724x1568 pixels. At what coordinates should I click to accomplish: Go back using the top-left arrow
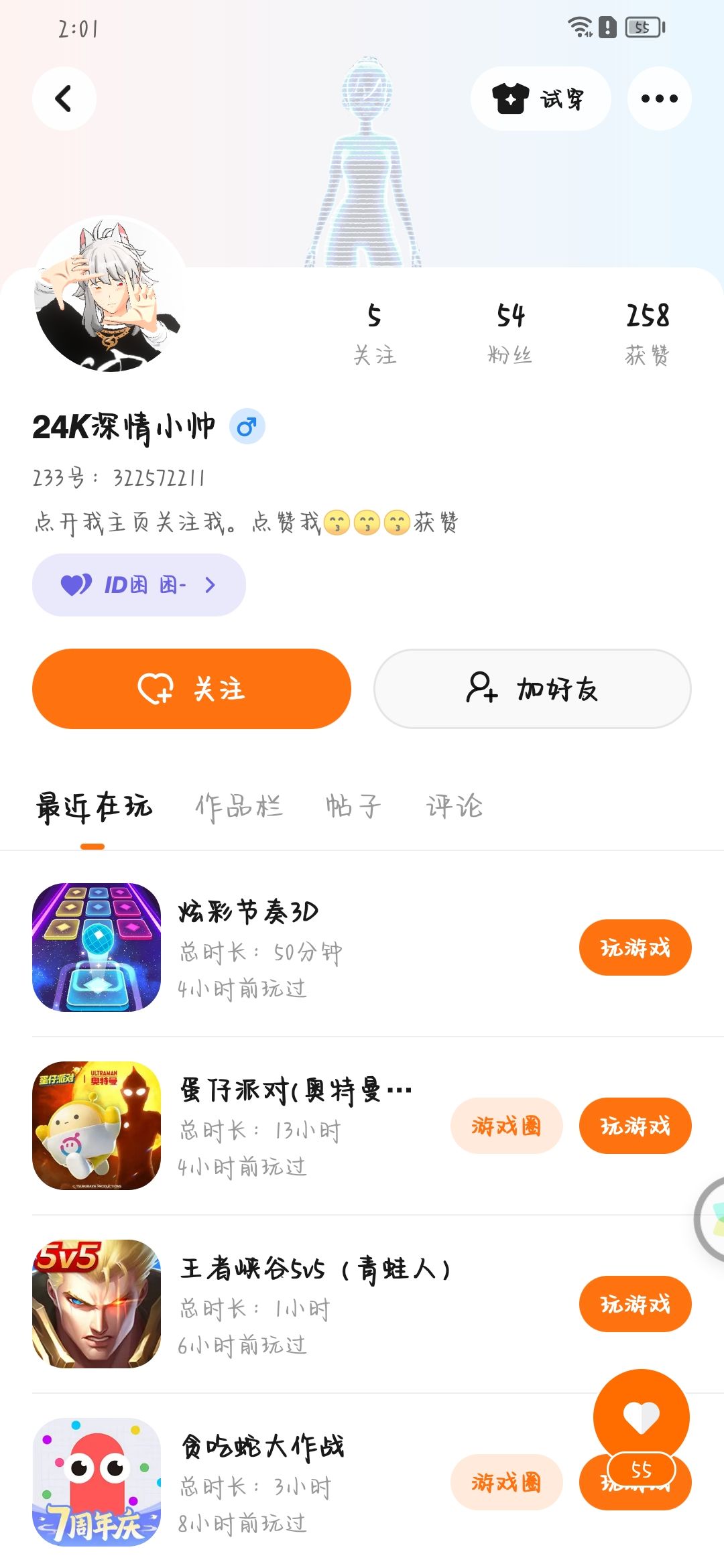coord(64,99)
